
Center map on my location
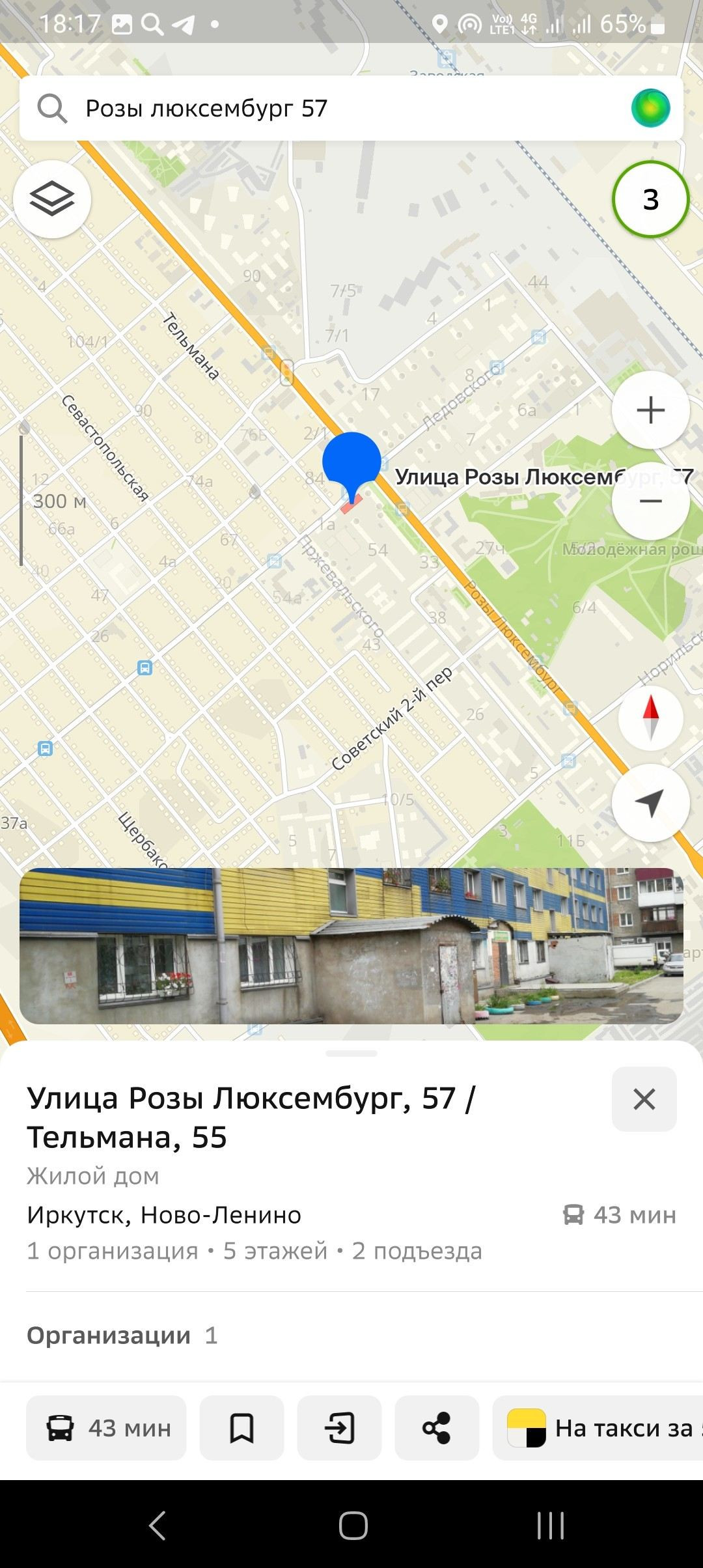coord(650,803)
